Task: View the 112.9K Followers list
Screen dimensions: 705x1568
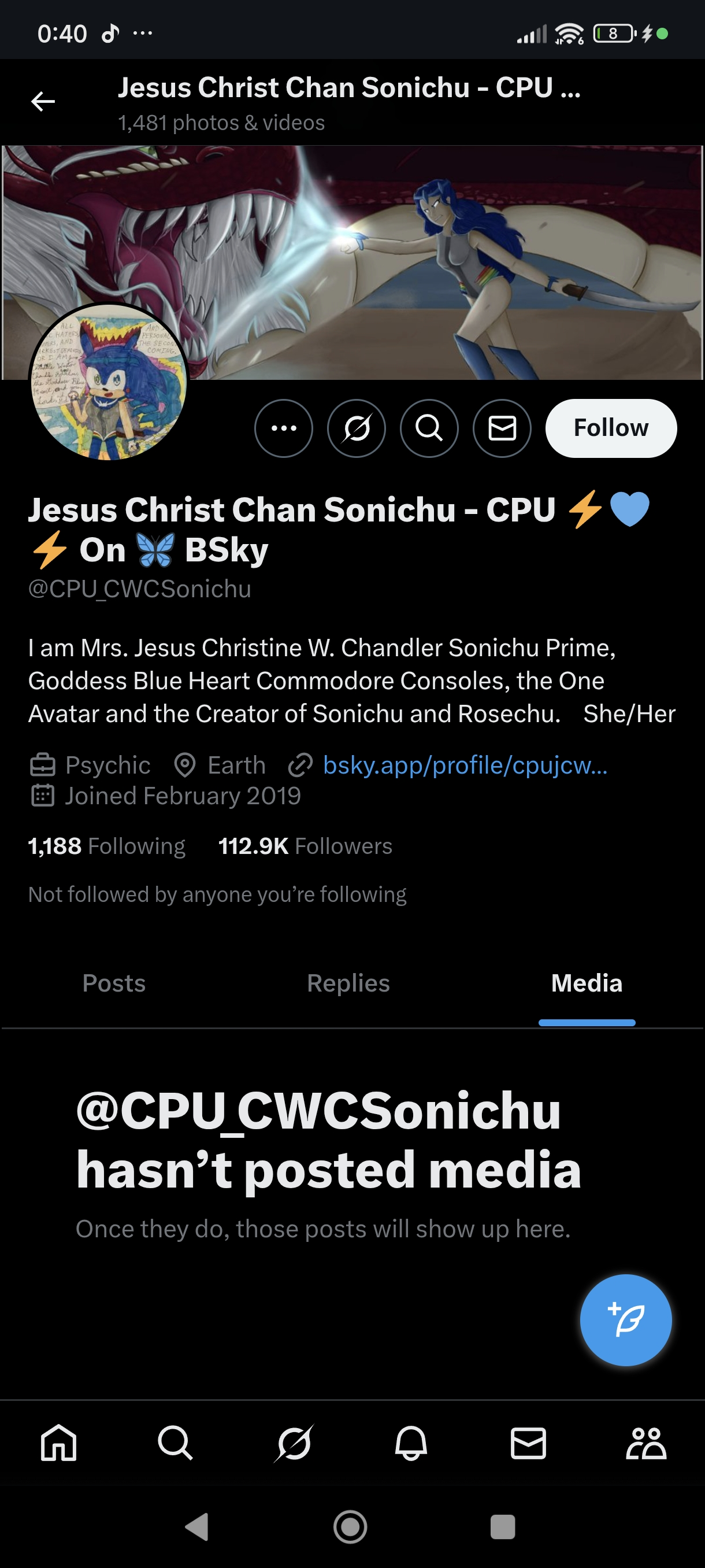Action: tap(305, 846)
